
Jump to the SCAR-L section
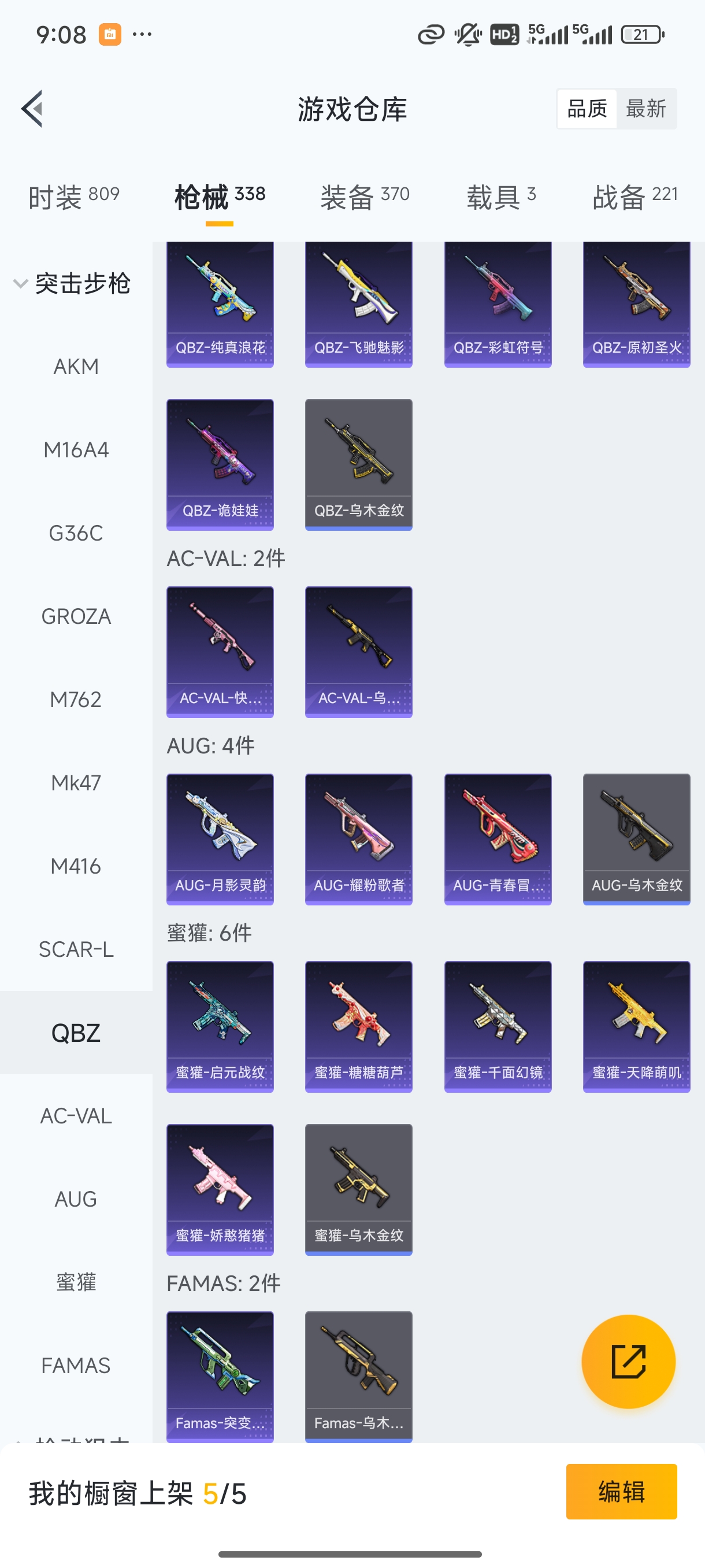coord(76,949)
